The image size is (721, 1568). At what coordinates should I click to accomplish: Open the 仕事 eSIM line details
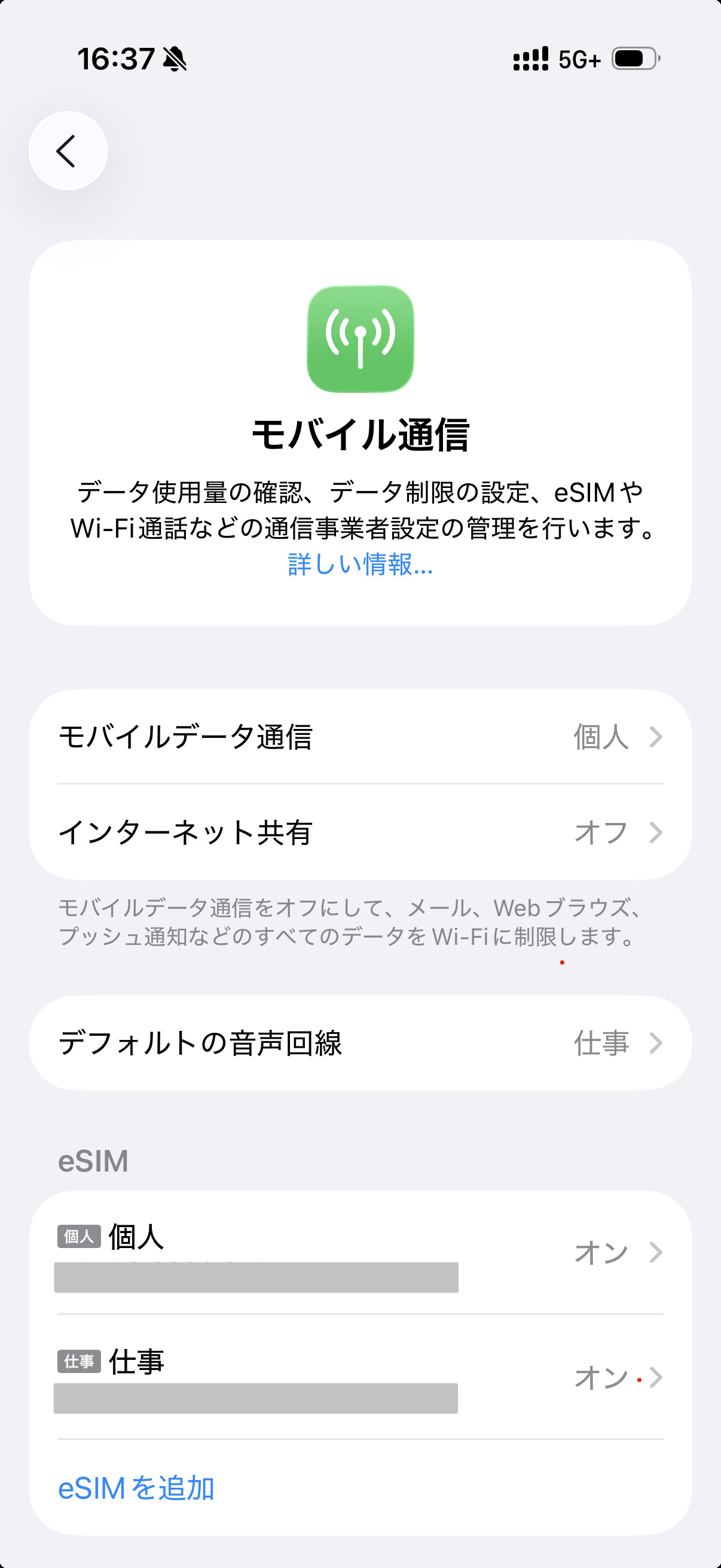click(x=359, y=1377)
